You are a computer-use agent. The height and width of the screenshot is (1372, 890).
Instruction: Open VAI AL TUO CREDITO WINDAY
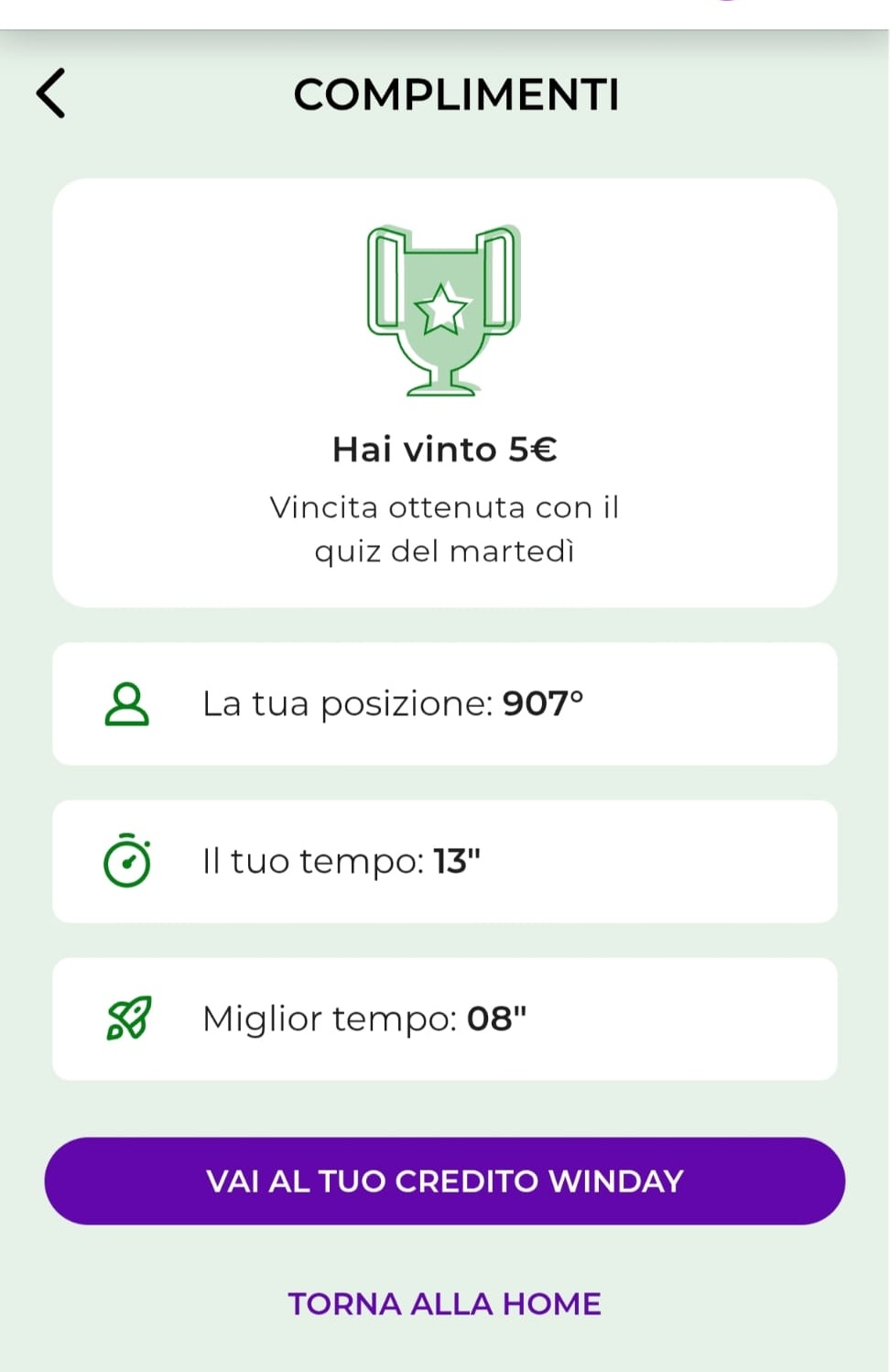pyautogui.click(x=445, y=1181)
